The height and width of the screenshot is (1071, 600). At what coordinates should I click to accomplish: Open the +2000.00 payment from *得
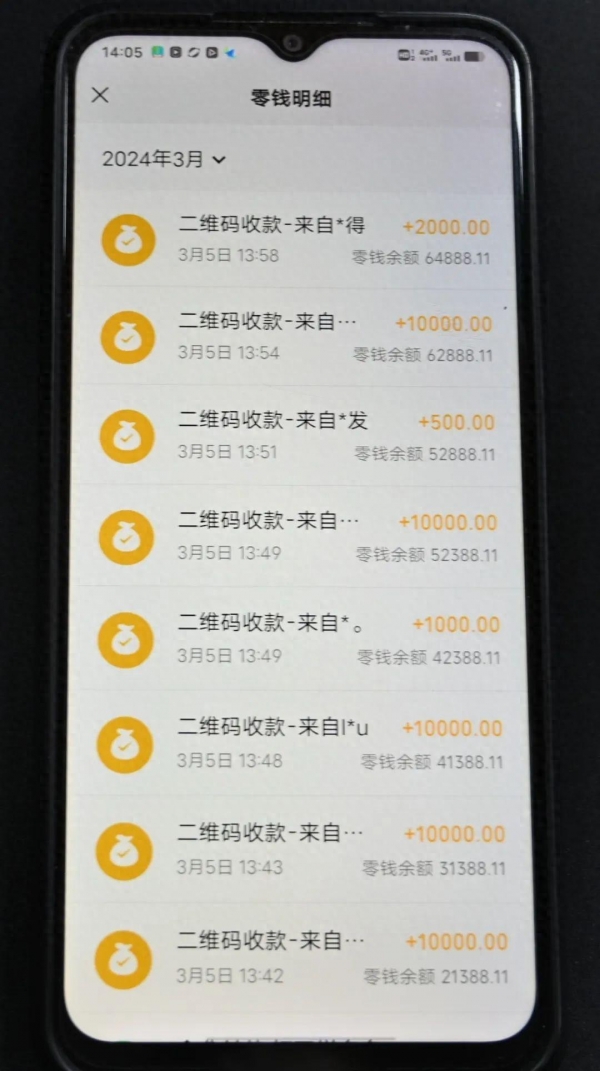(x=300, y=241)
